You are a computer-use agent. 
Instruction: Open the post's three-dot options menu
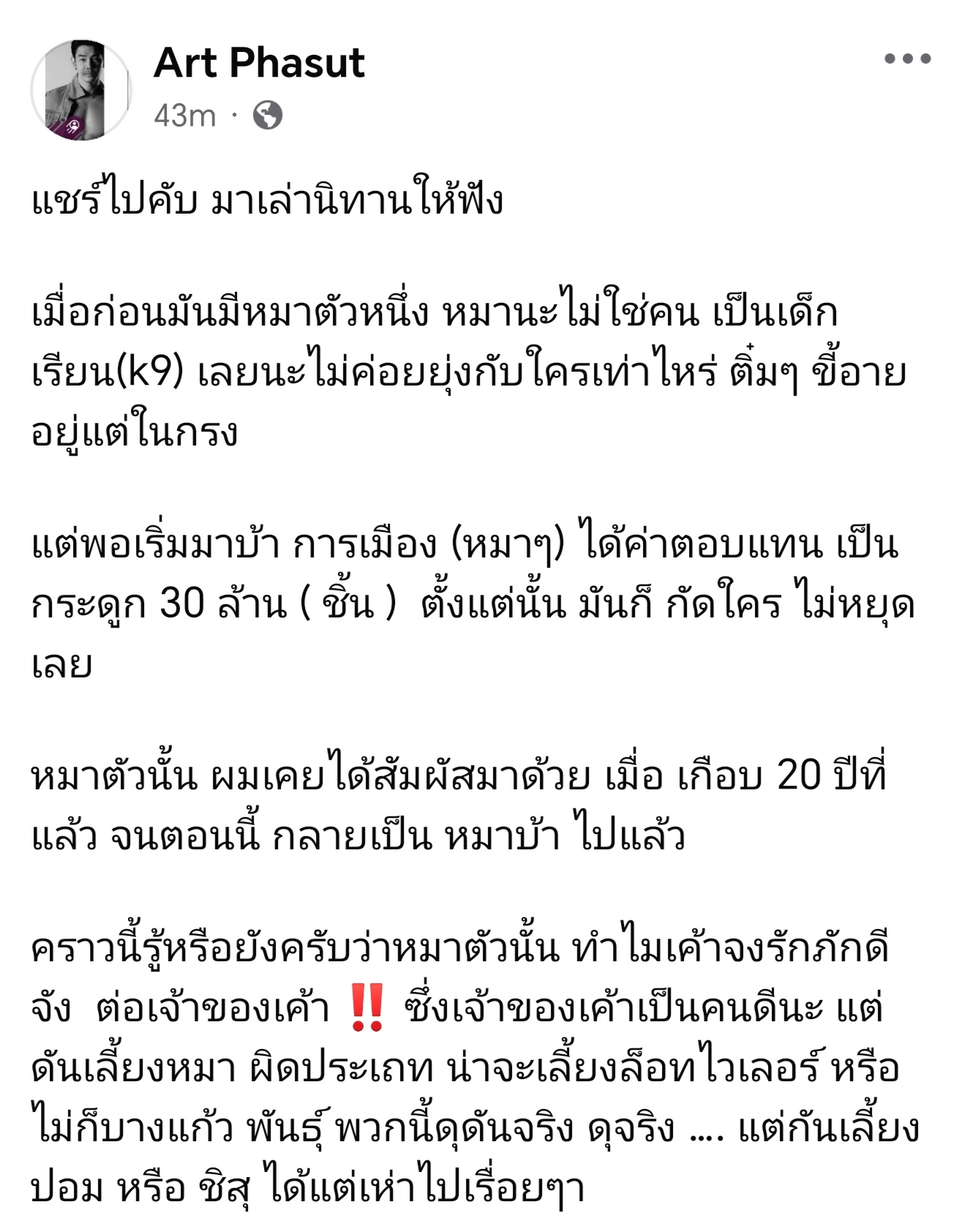click(x=907, y=59)
